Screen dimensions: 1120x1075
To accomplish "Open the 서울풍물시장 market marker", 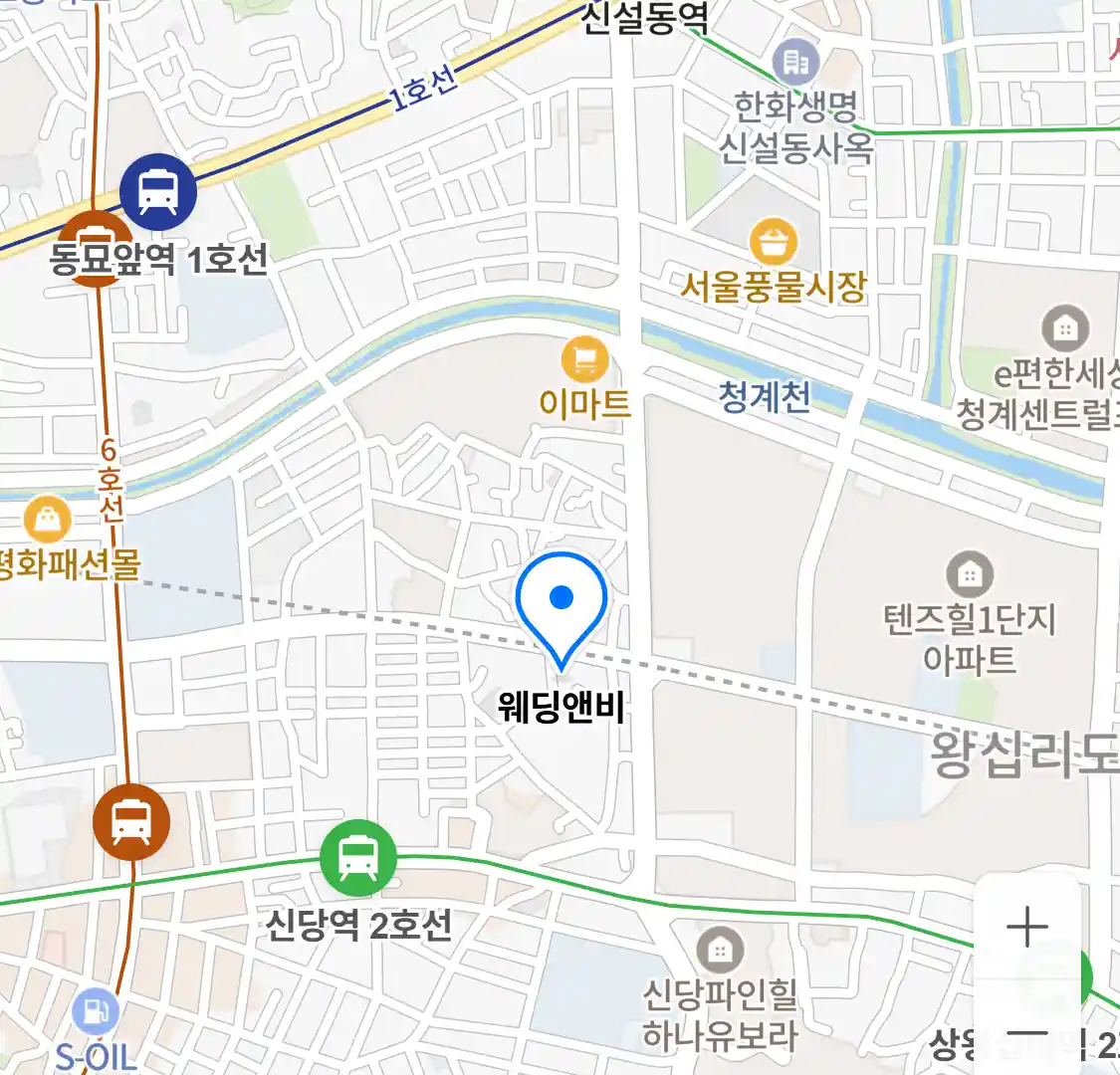I will 774,241.
